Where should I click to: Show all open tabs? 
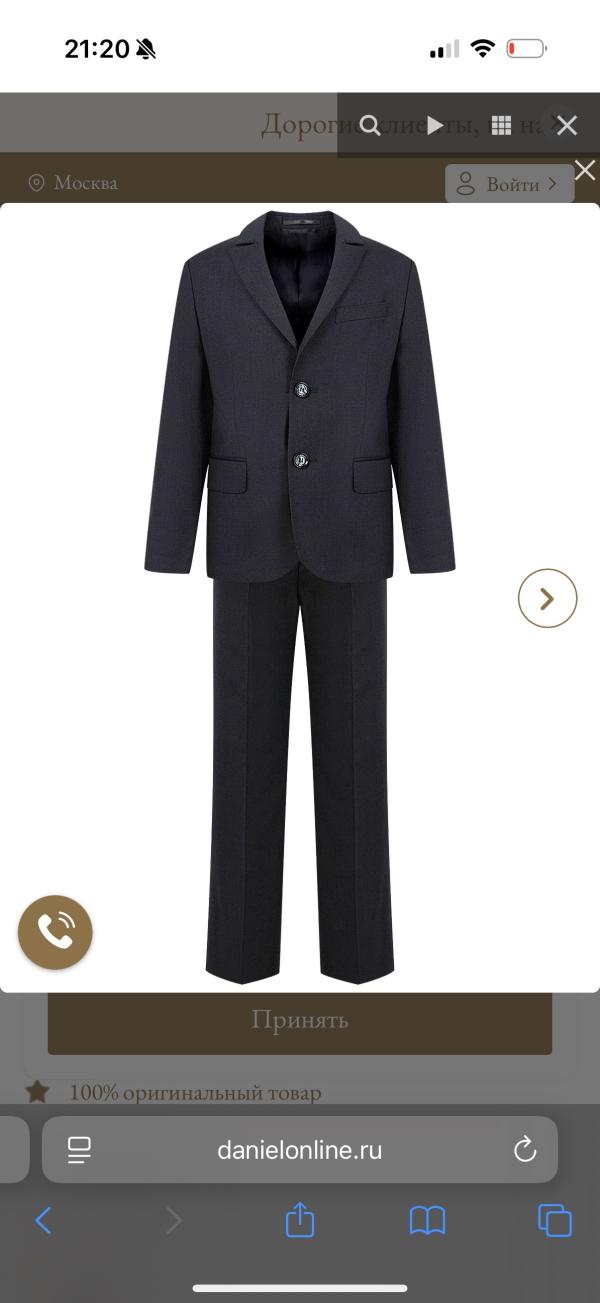point(555,1220)
